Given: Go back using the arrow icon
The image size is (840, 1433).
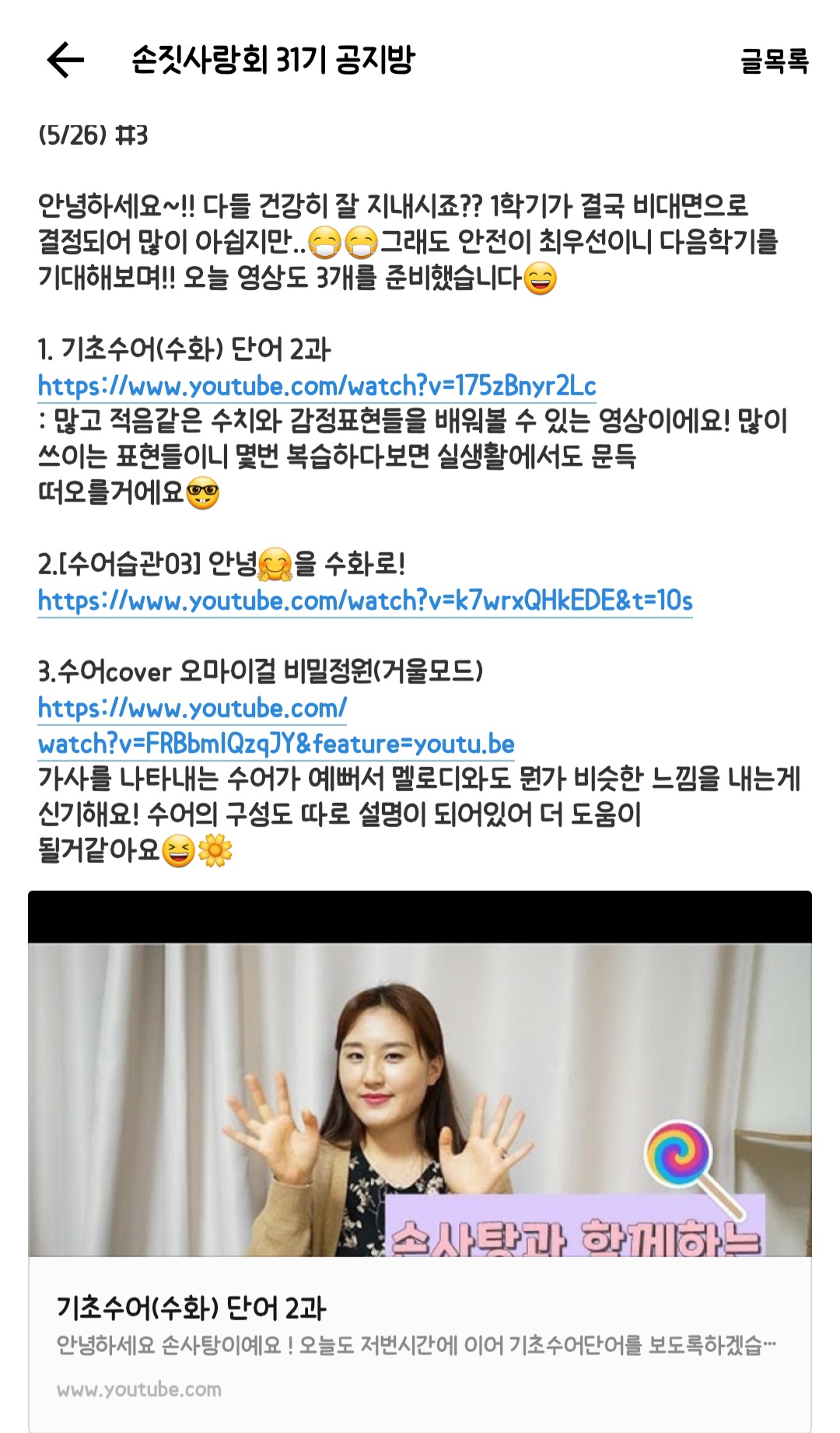Looking at the screenshot, I should pyautogui.click(x=65, y=60).
